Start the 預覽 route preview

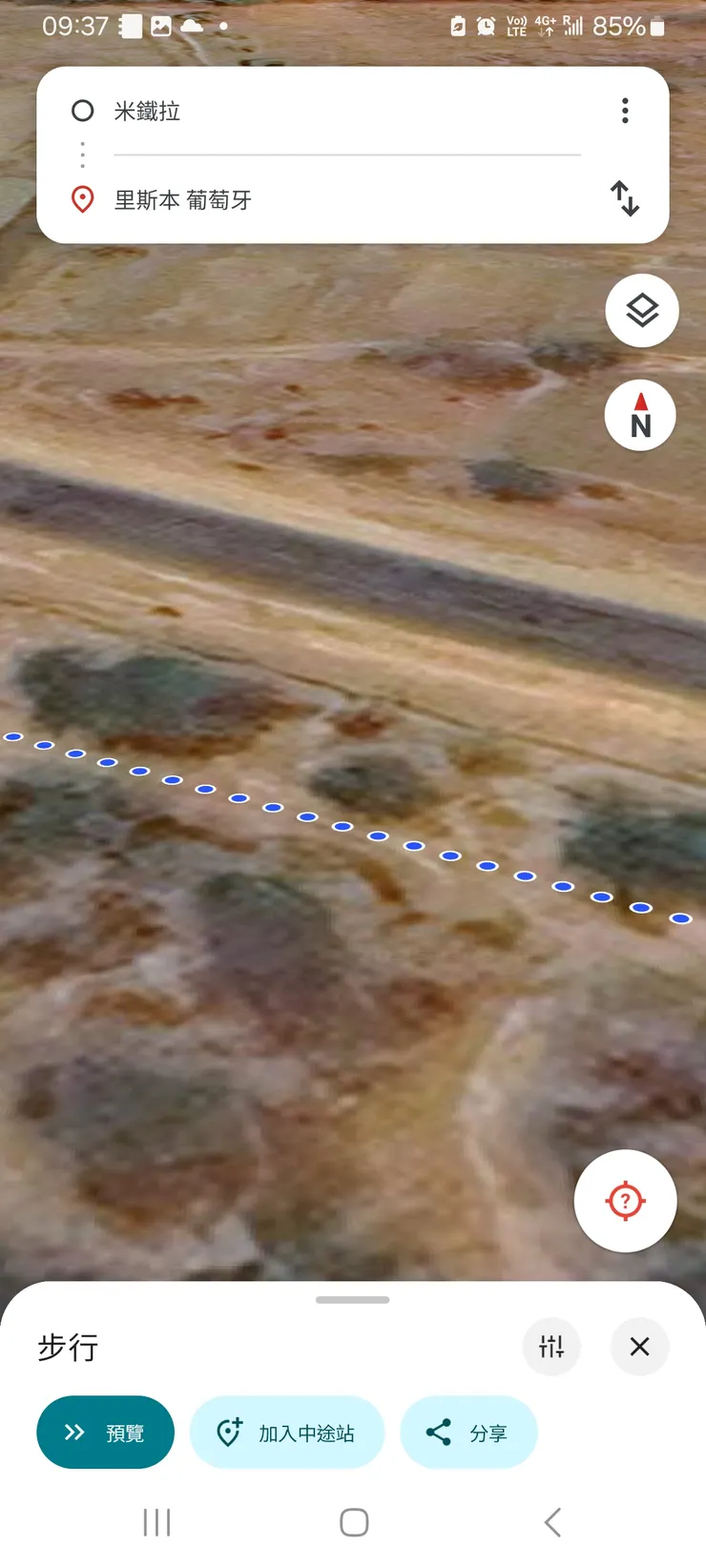point(105,1433)
